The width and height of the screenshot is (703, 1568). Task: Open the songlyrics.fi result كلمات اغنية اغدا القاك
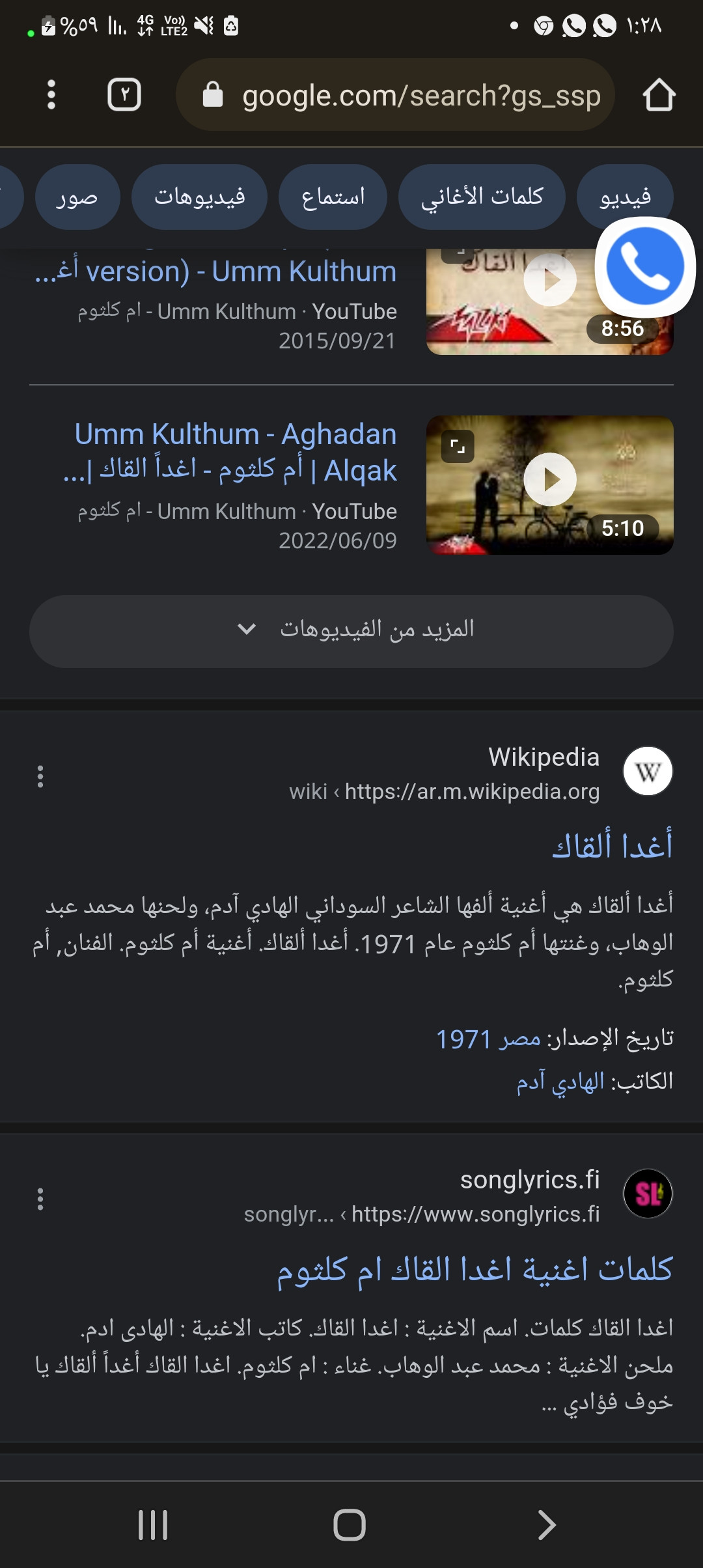coord(475,1269)
